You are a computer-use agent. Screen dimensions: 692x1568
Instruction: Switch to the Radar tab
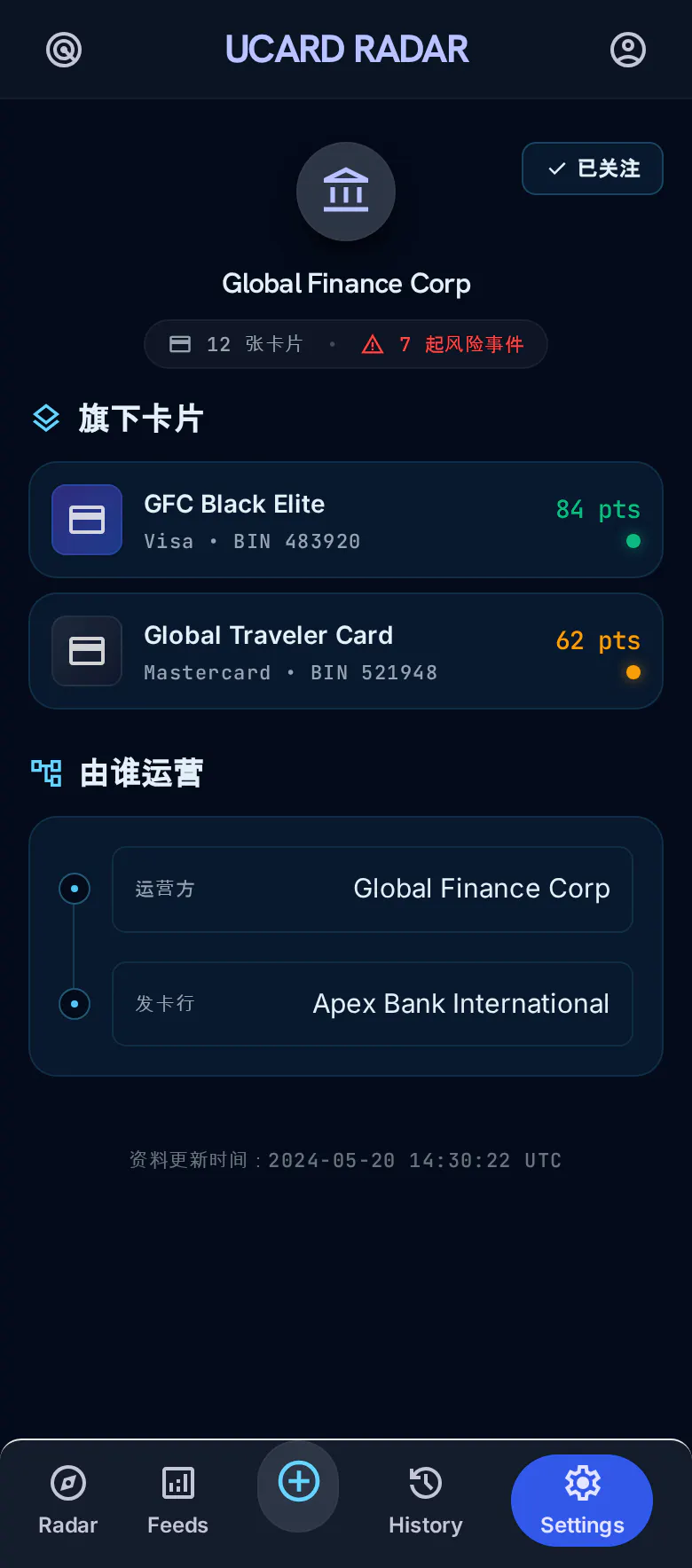click(68, 1501)
